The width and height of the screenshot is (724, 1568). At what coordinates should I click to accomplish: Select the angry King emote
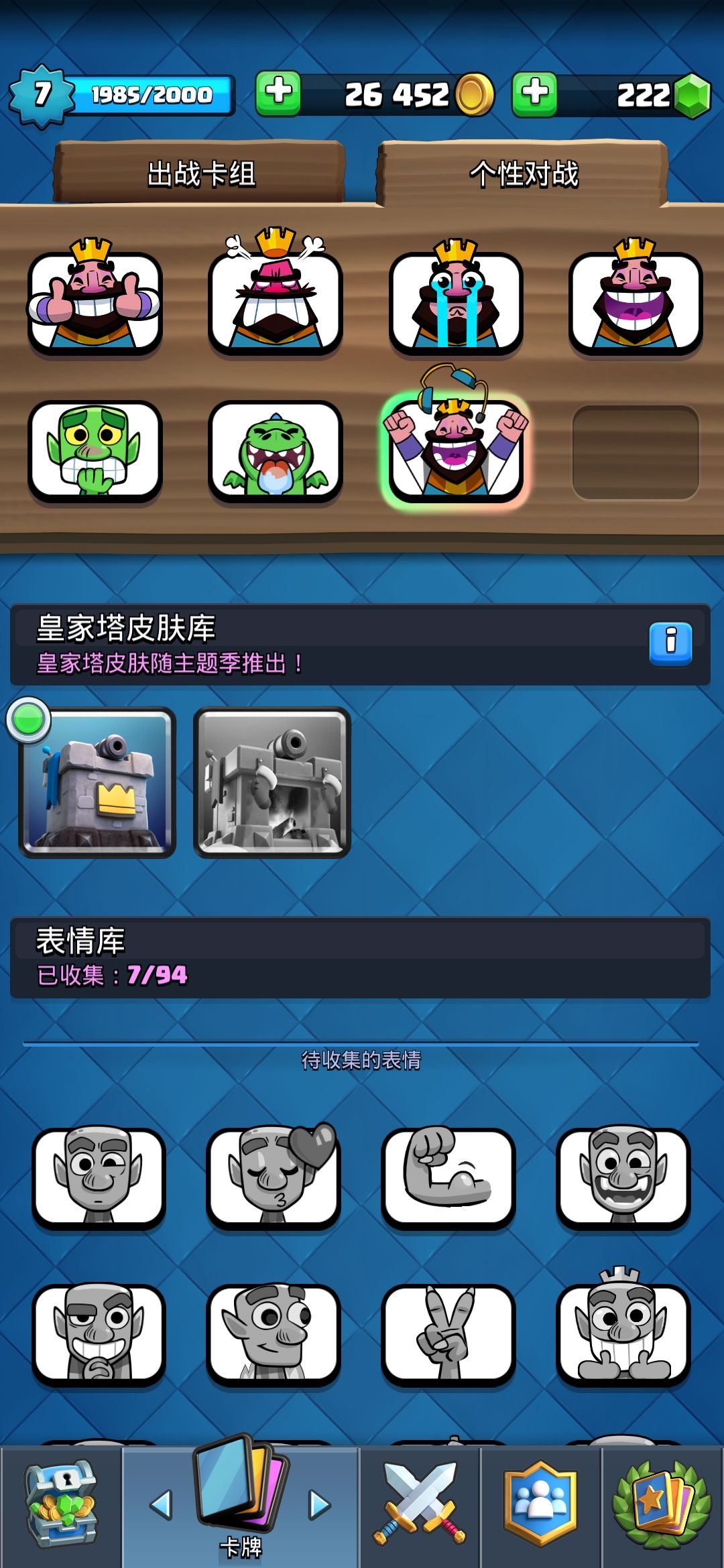pos(276,293)
